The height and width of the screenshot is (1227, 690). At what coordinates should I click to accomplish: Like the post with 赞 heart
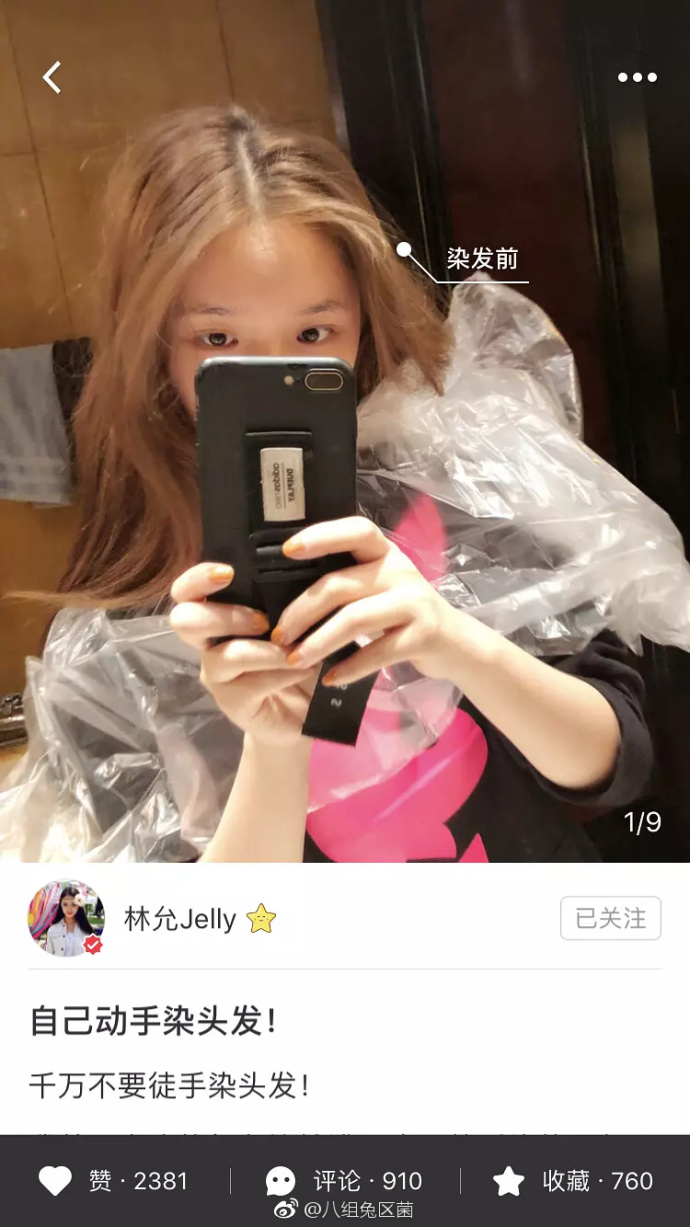click(x=113, y=1181)
